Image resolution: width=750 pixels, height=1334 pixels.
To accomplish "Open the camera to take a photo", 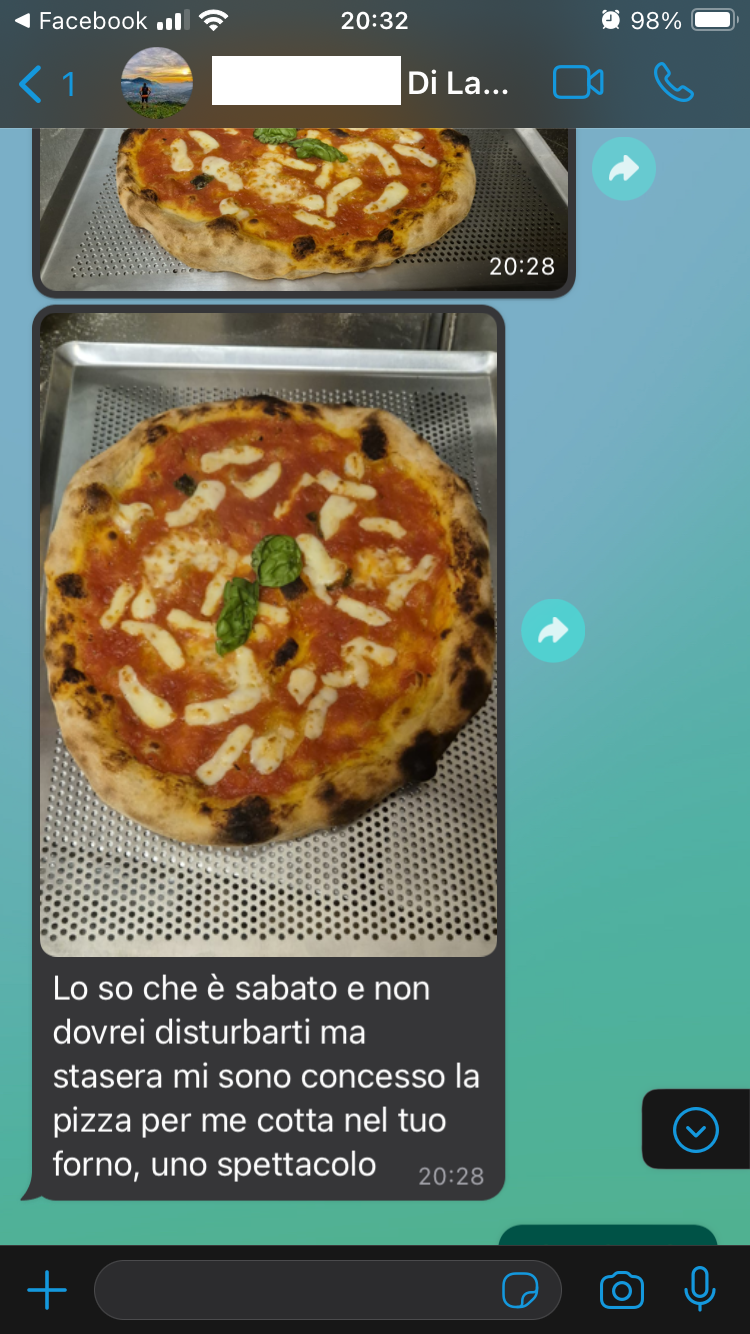I will tap(622, 1291).
